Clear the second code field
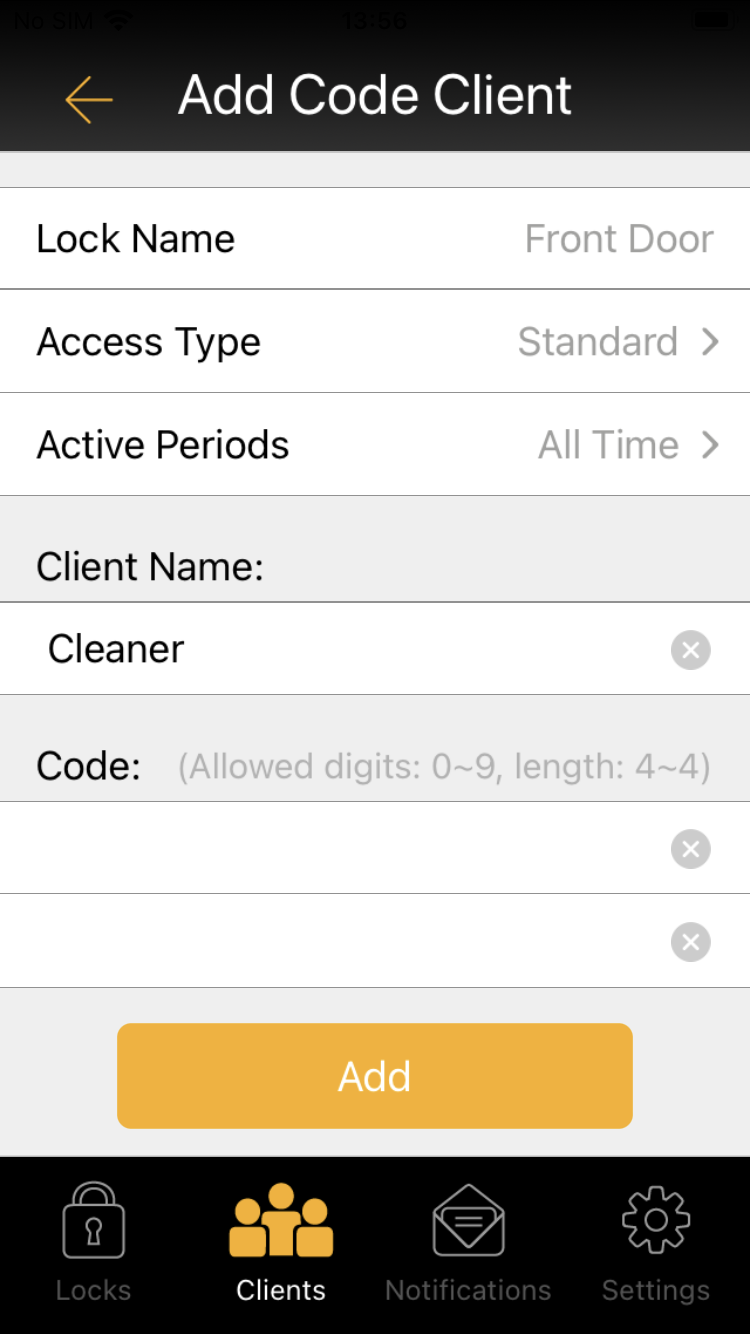 [690, 942]
